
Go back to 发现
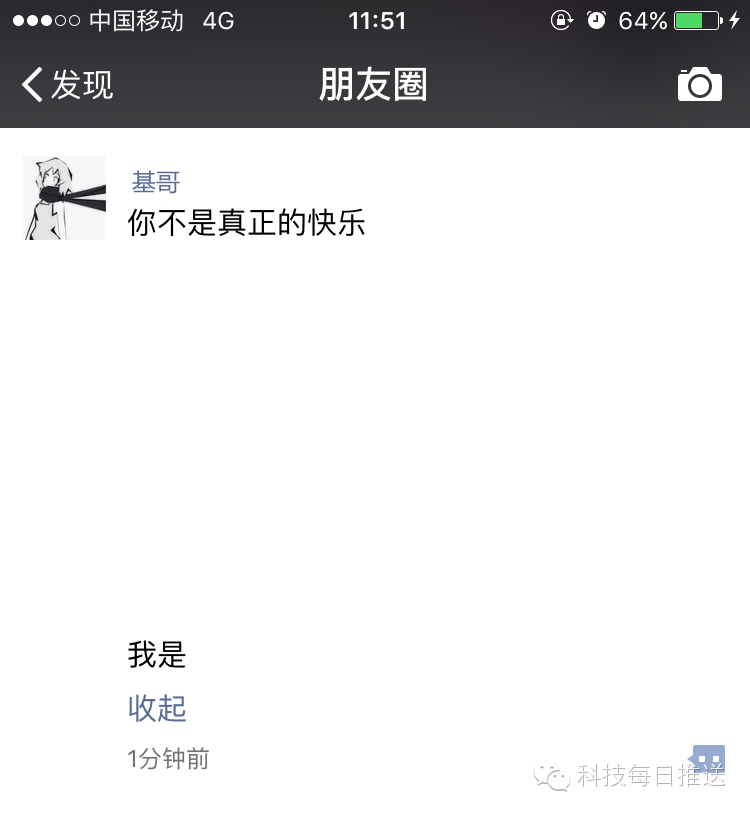(x=67, y=85)
